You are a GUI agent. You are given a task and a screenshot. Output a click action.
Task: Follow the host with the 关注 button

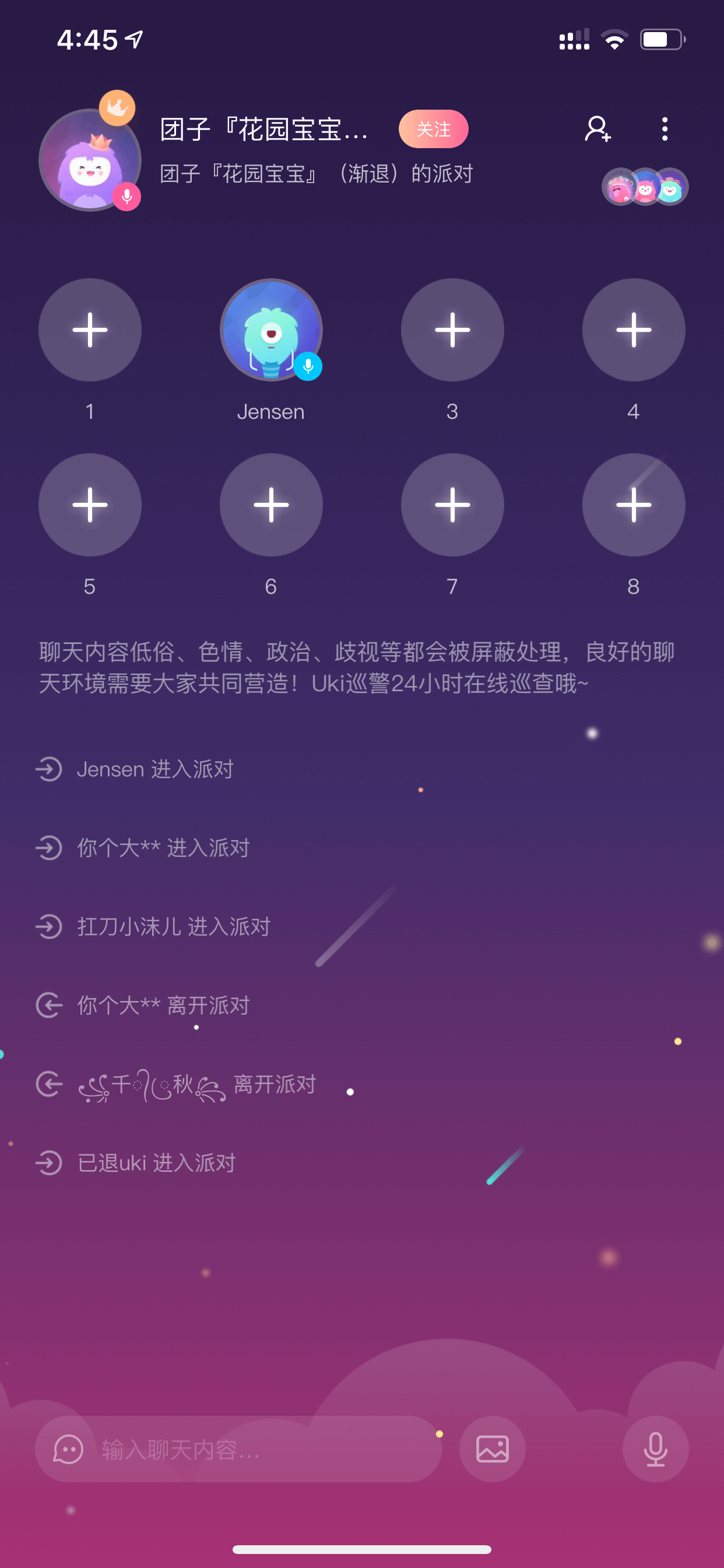[433, 129]
